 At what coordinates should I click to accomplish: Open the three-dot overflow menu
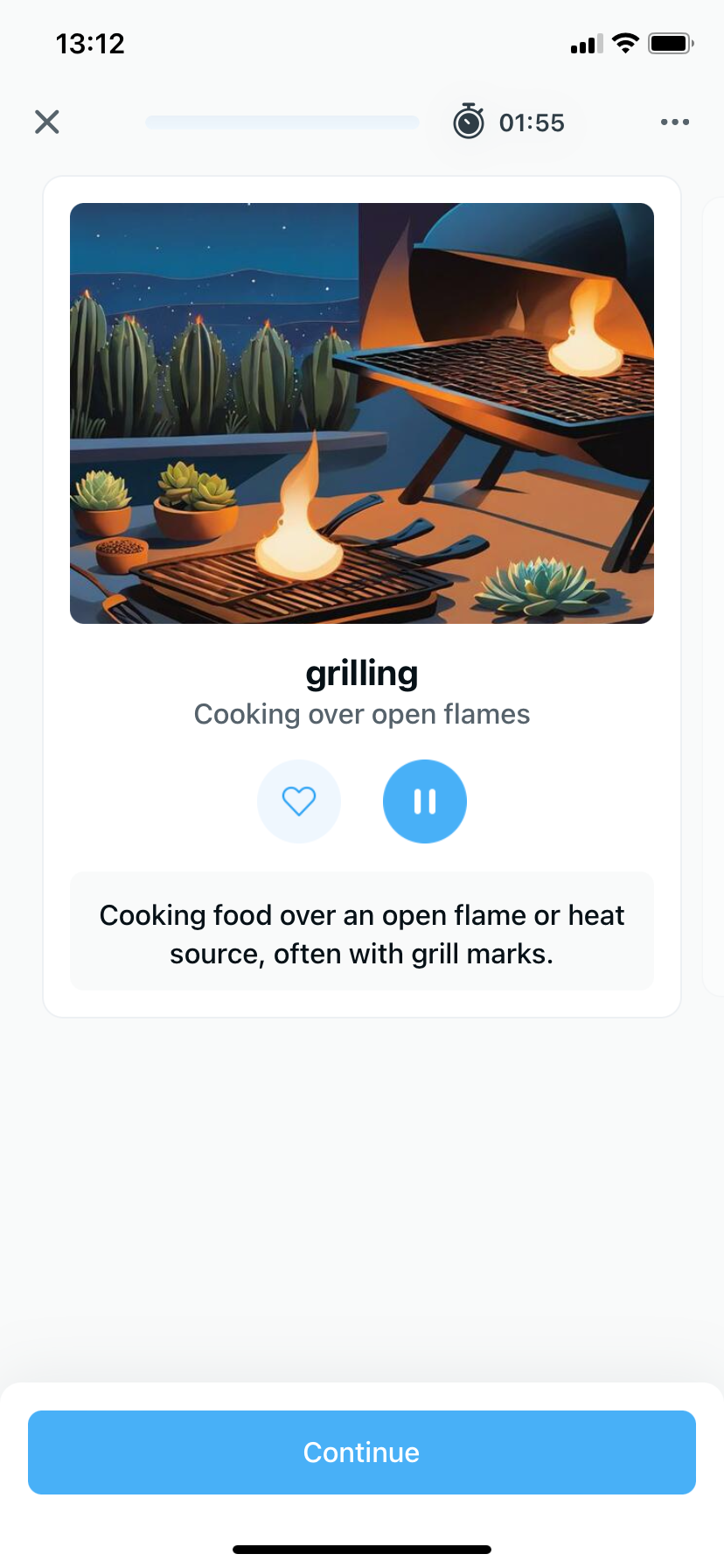674,122
